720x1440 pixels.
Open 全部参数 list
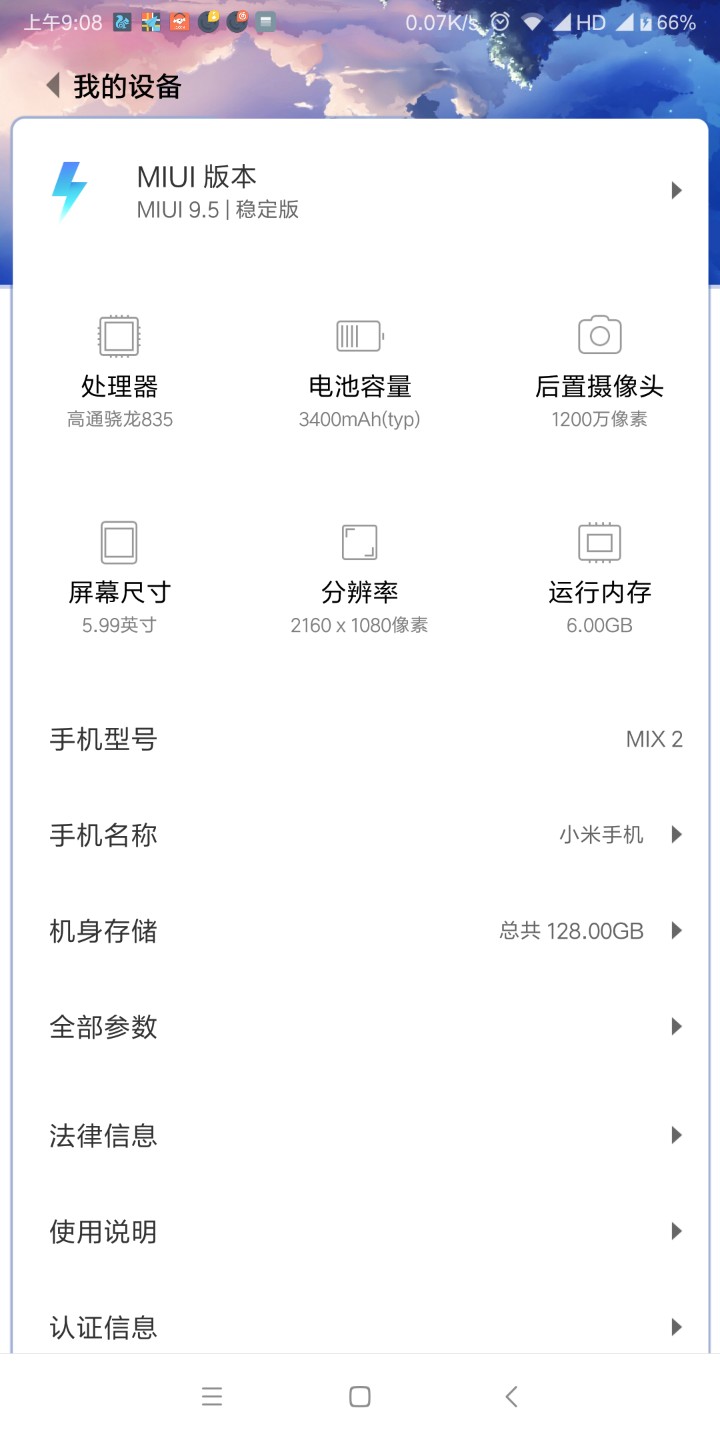coord(360,1027)
